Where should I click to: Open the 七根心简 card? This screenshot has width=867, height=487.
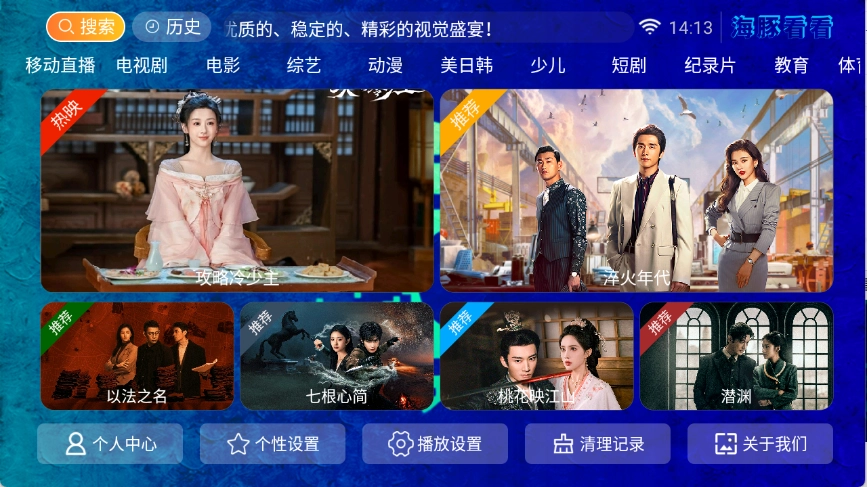point(337,356)
